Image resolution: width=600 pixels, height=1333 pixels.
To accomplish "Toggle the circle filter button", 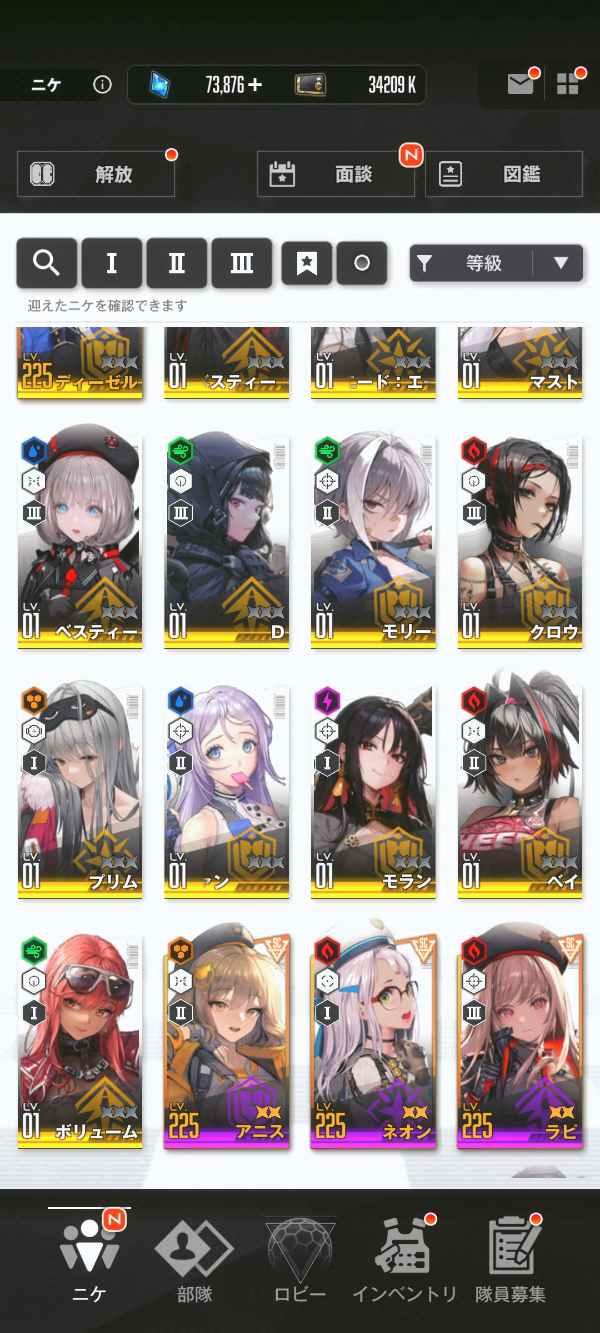I will pos(362,263).
